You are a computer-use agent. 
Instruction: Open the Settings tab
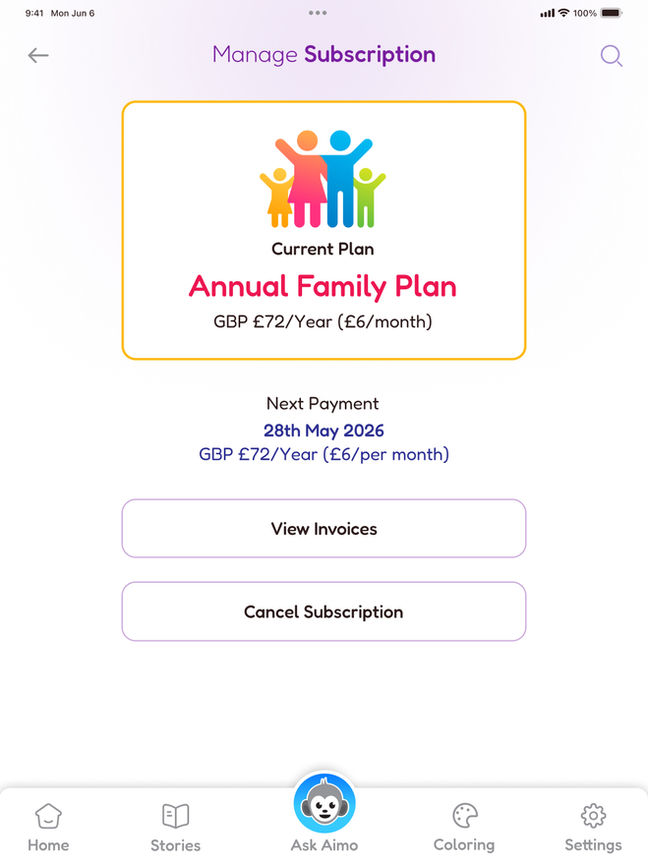(x=593, y=827)
